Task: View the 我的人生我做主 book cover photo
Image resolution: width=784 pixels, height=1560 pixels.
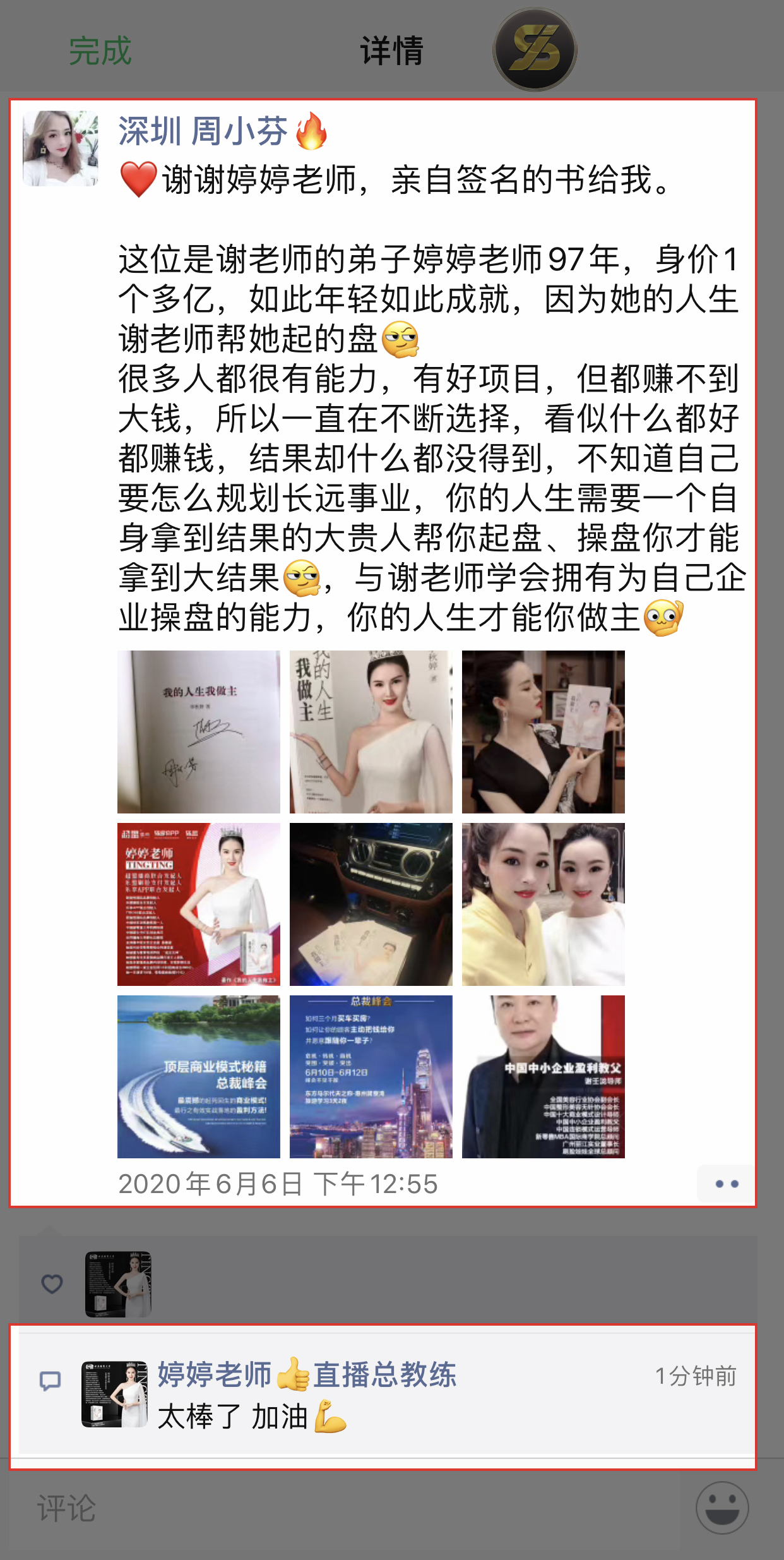Action: pos(371,732)
